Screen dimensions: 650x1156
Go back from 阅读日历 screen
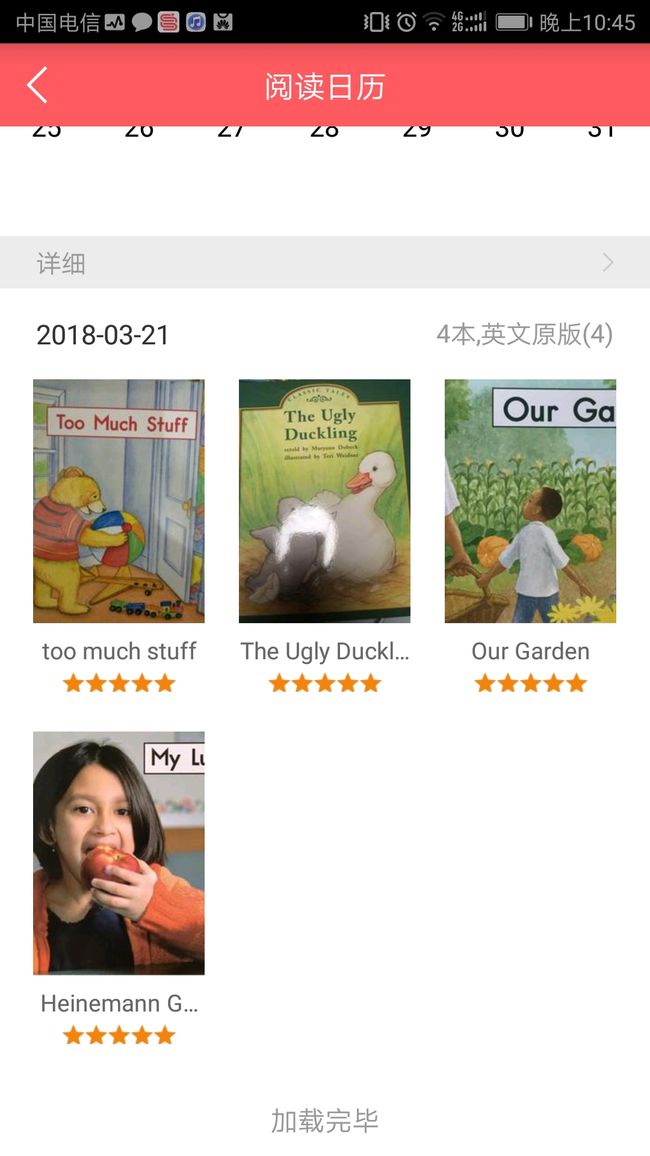[x=38, y=86]
